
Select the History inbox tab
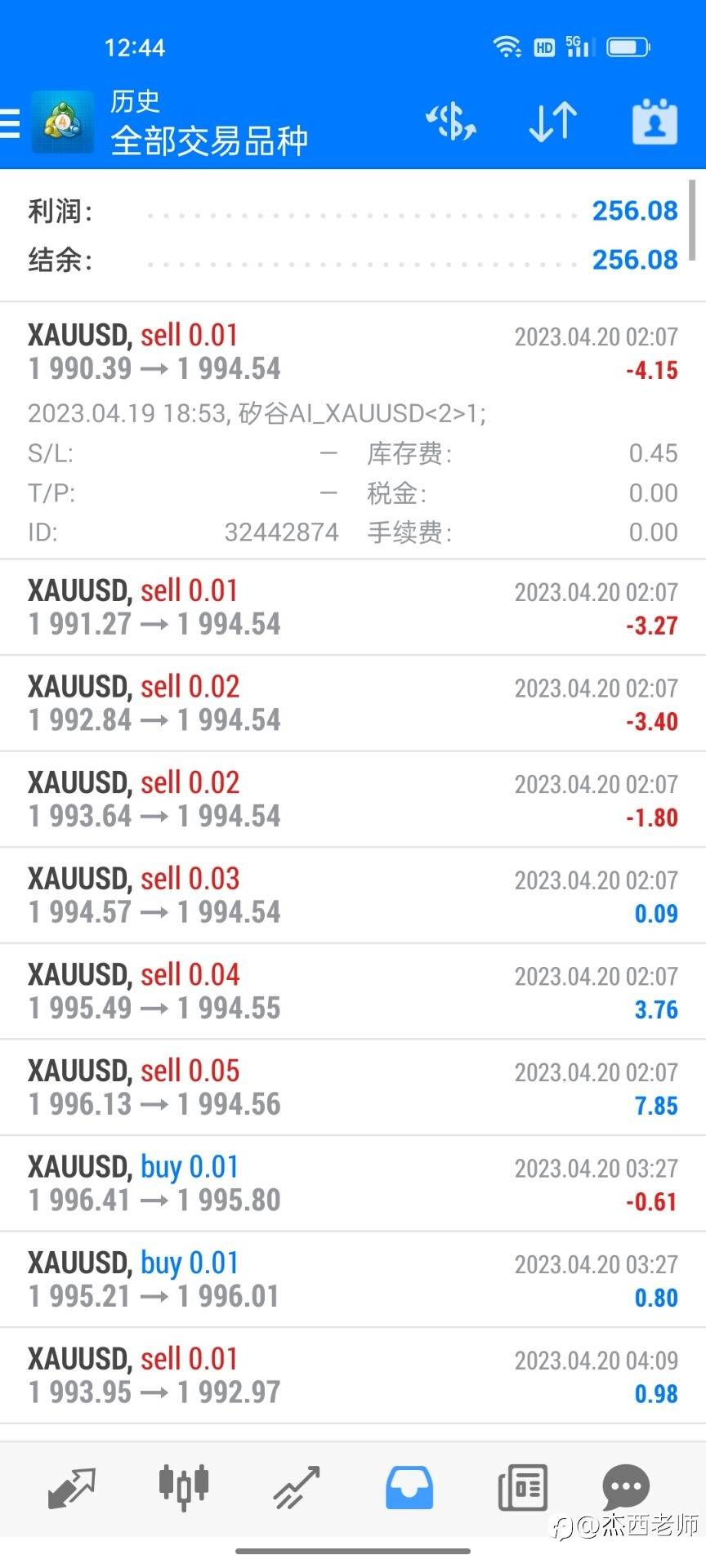[409, 1487]
